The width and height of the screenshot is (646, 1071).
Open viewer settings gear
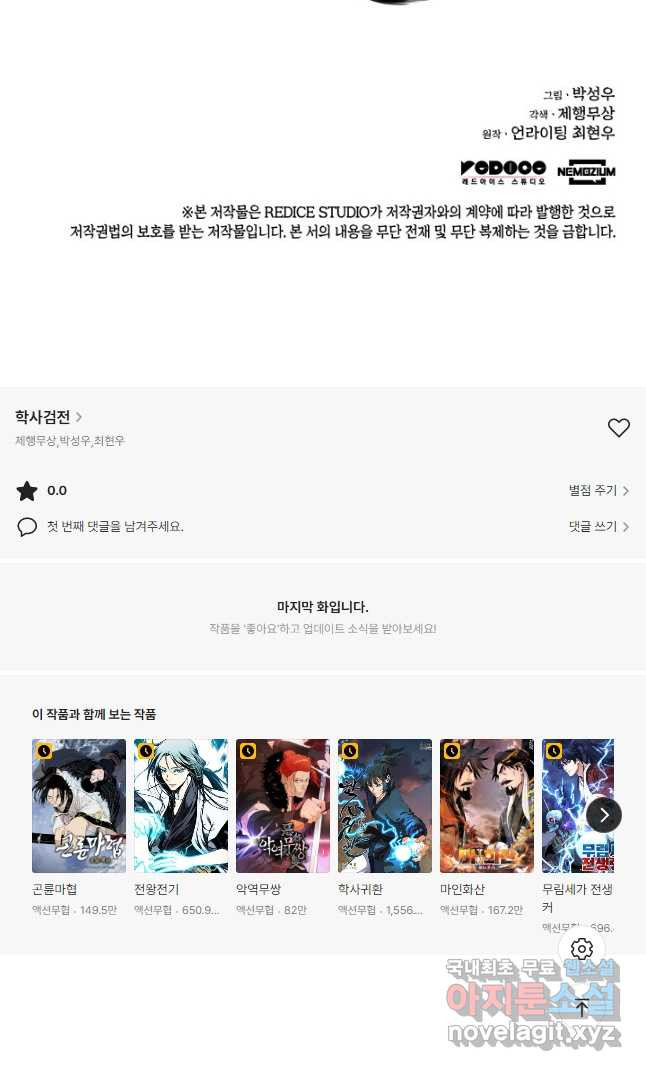(582, 949)
